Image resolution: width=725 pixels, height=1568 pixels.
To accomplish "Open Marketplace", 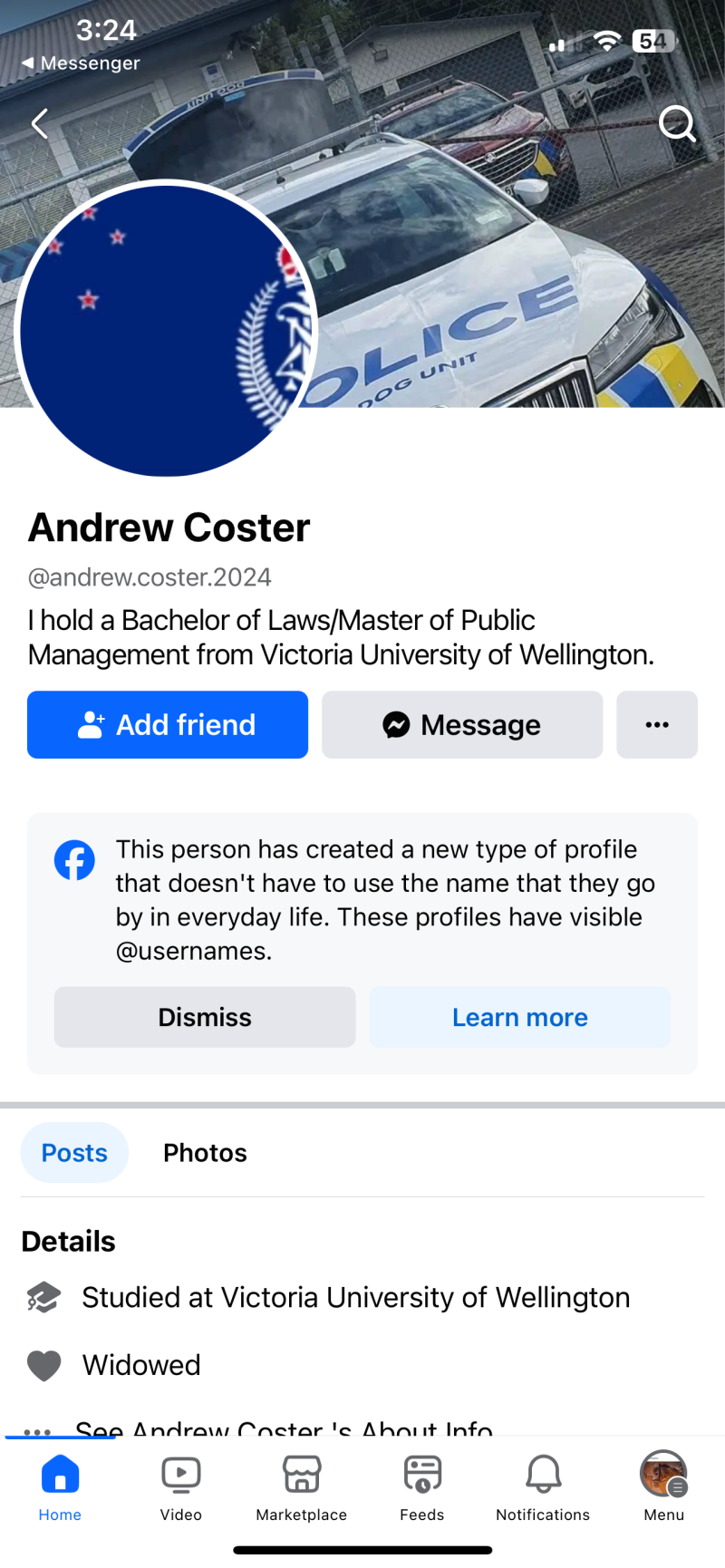I will click(x=302, y=1486).
